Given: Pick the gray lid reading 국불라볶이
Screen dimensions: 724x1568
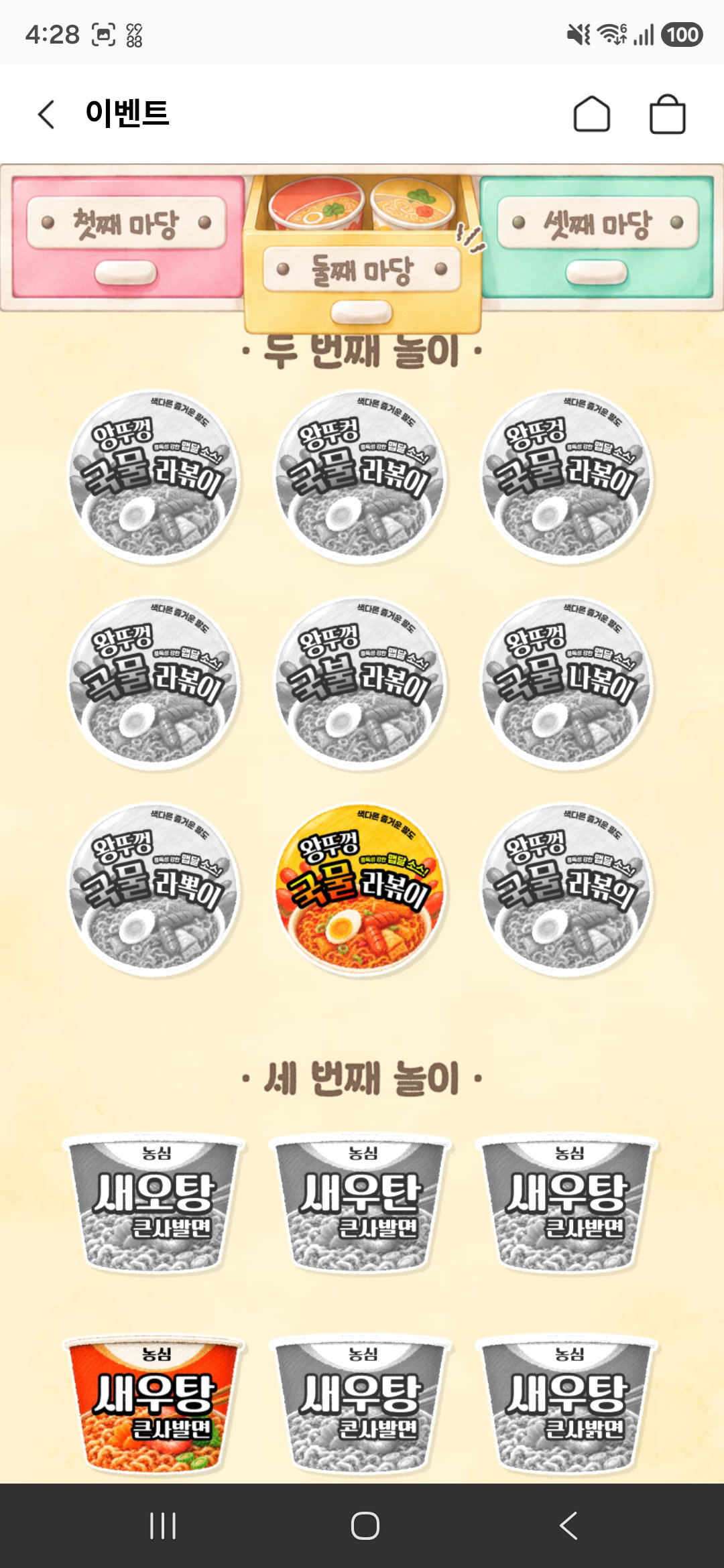Looking at the screenshot, I should pyautogui.click(x=361, y=682).
